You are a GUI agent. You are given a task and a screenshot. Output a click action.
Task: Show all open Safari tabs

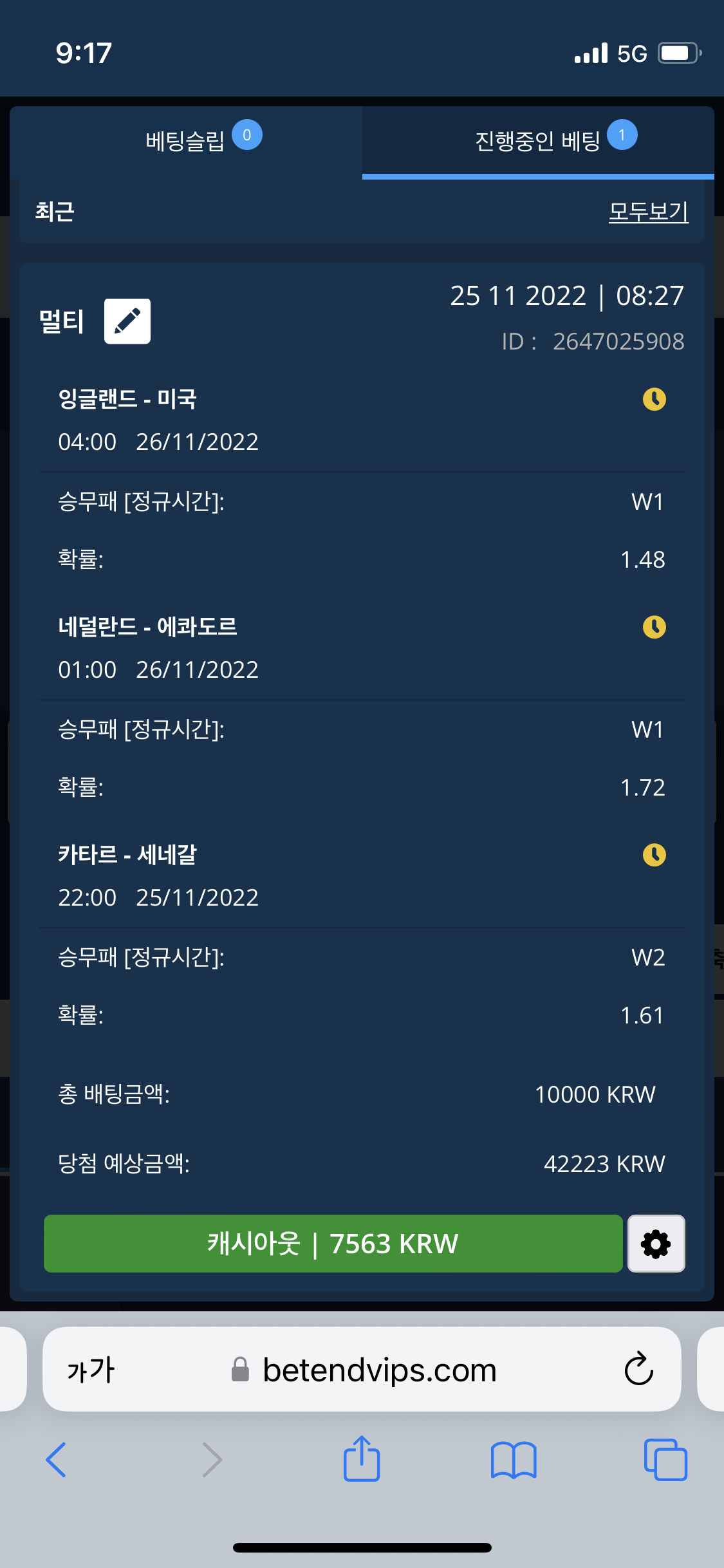(665, 1459)
